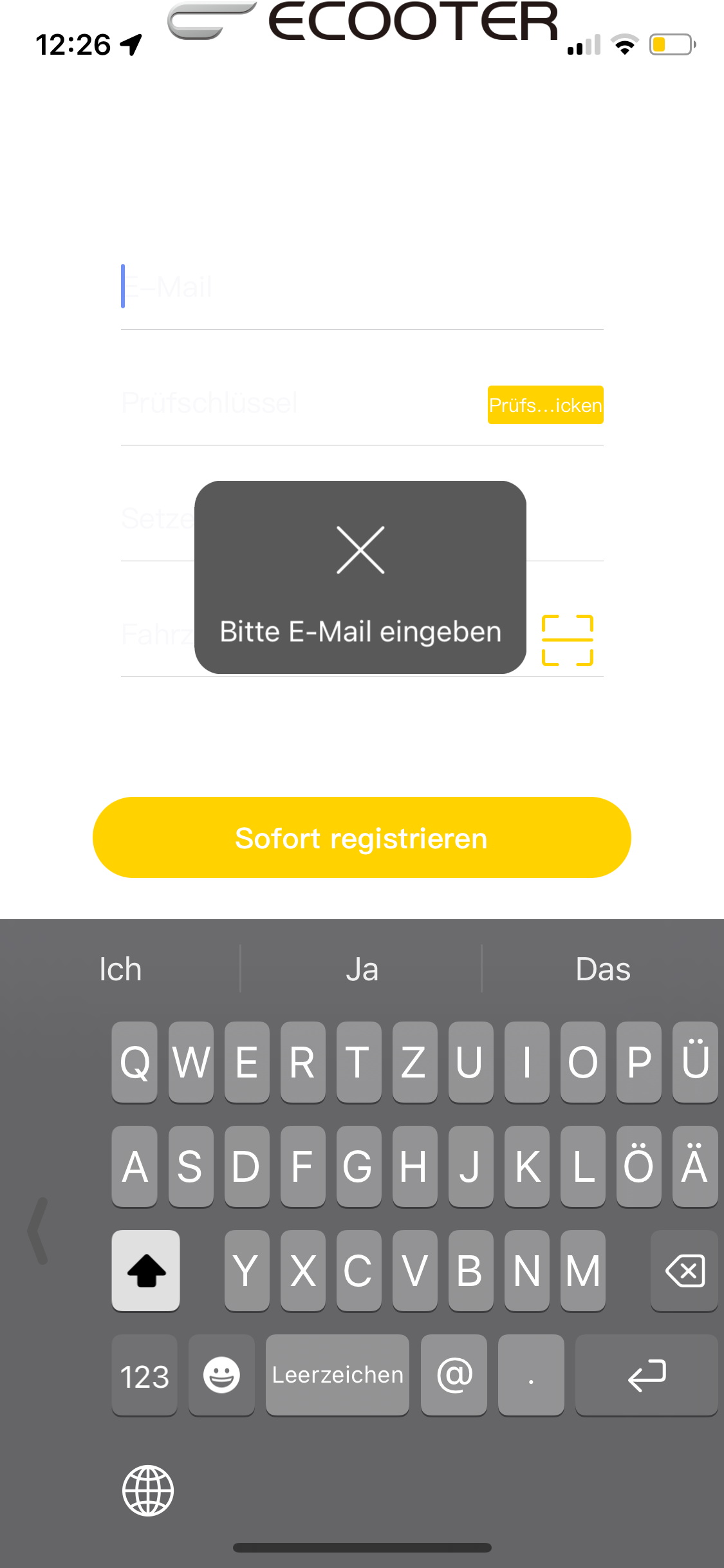Open the emoji keyboard
The image size is (724, 1568).
[221, 1375]
